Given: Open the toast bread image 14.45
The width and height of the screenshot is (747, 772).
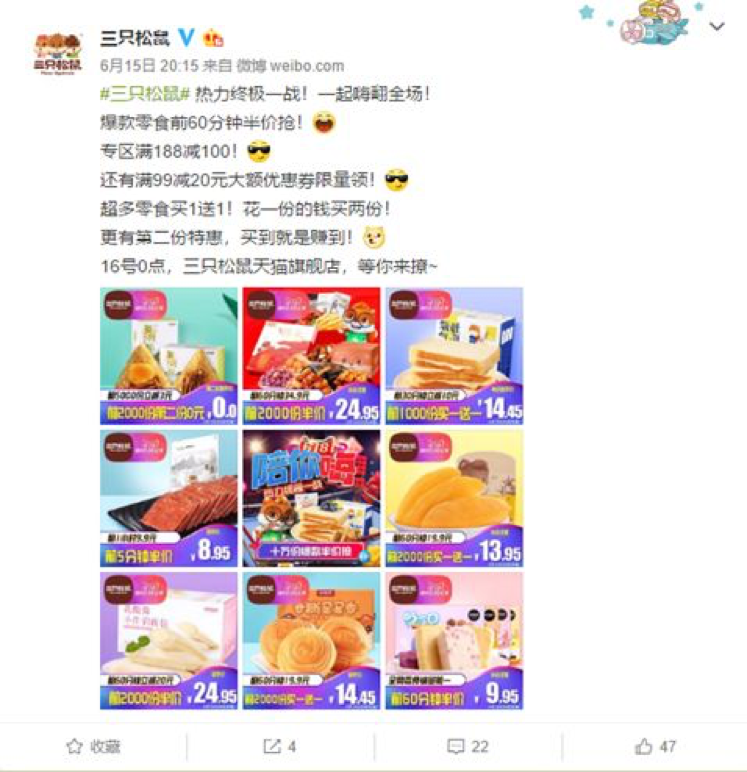Looking at the screenshot, I should 453,356.
